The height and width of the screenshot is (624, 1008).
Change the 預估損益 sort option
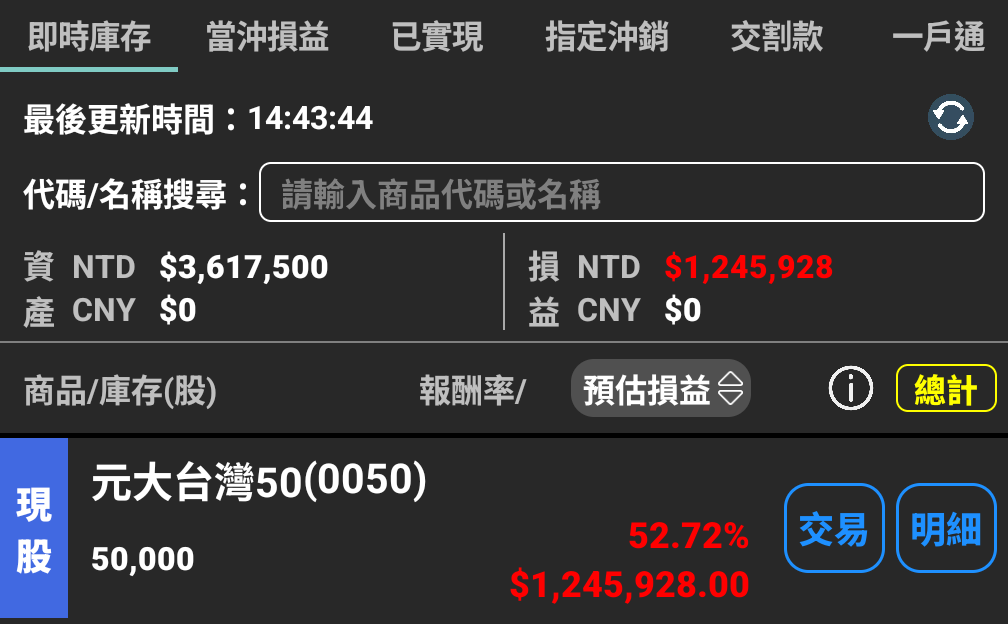tap(661, 389)
